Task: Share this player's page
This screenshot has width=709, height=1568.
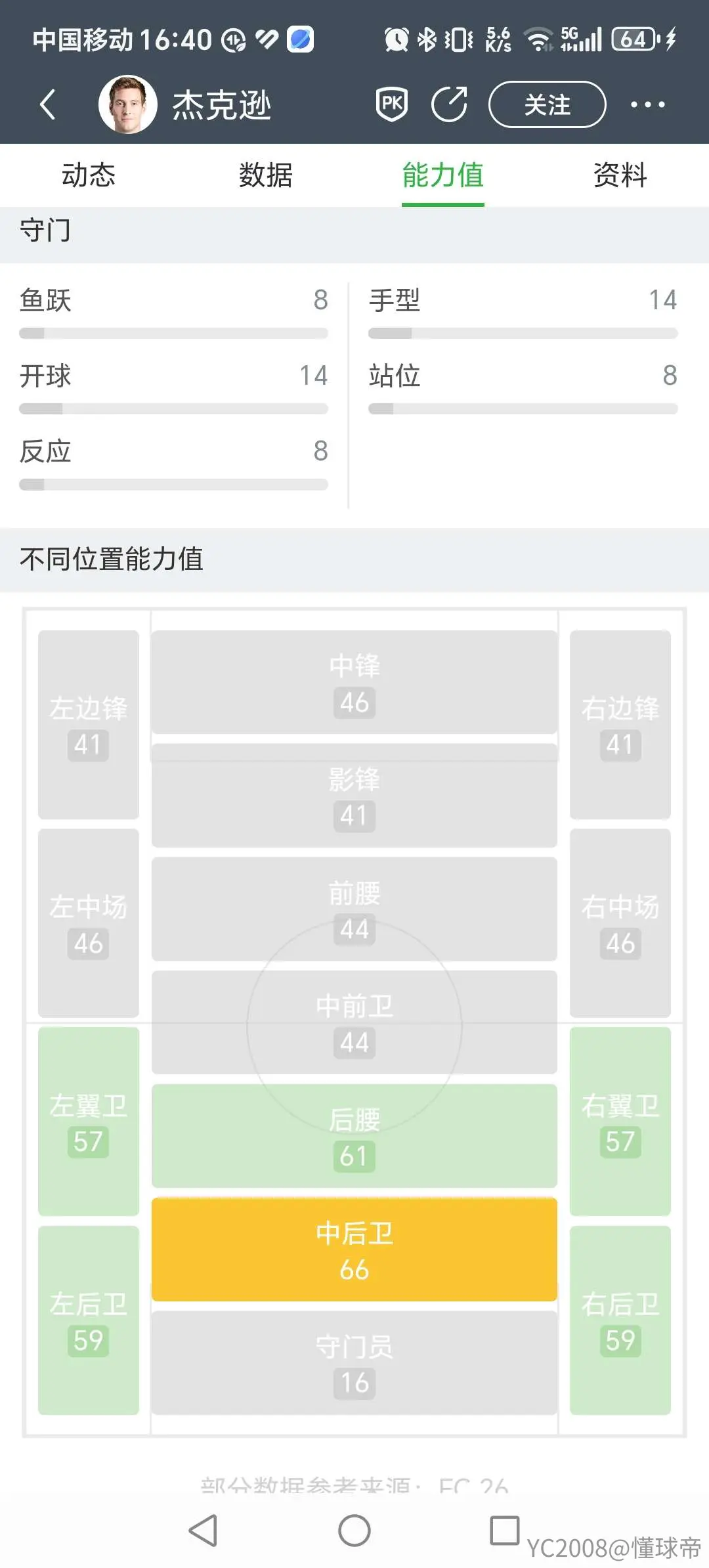Action: (450, 104)
